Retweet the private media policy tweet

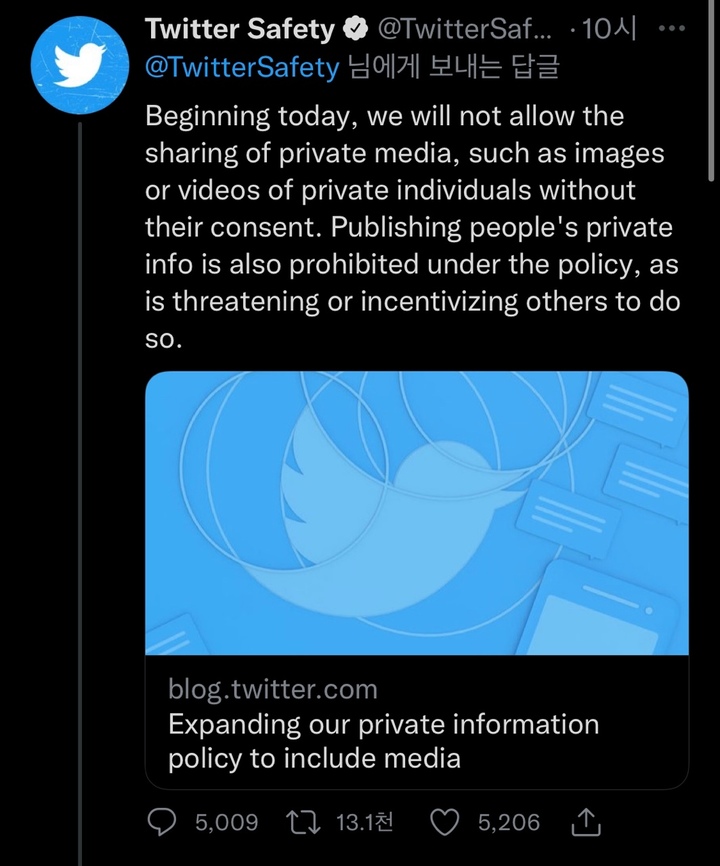303,823
